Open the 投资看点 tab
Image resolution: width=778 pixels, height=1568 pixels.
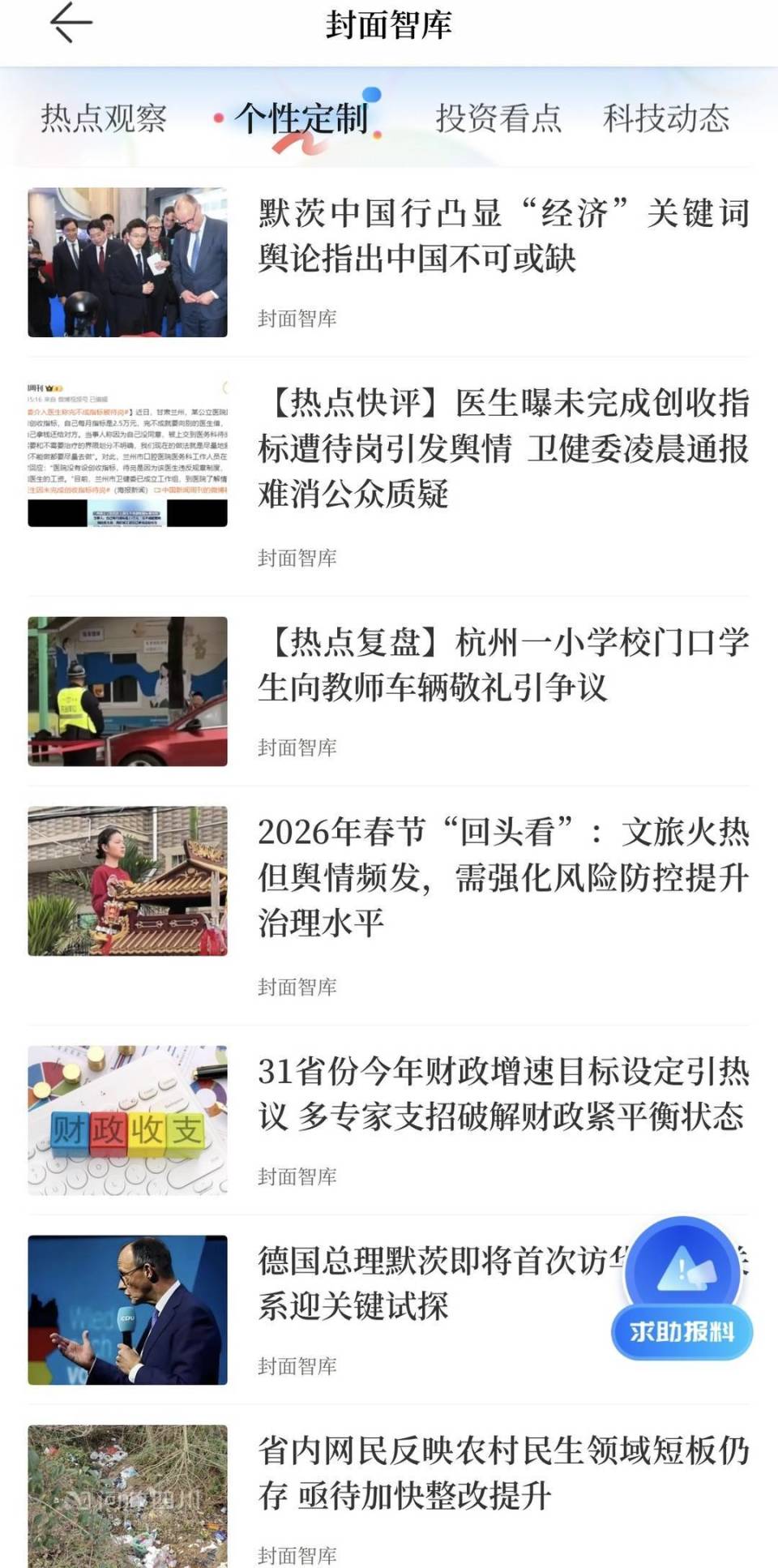tap(500, 118)
